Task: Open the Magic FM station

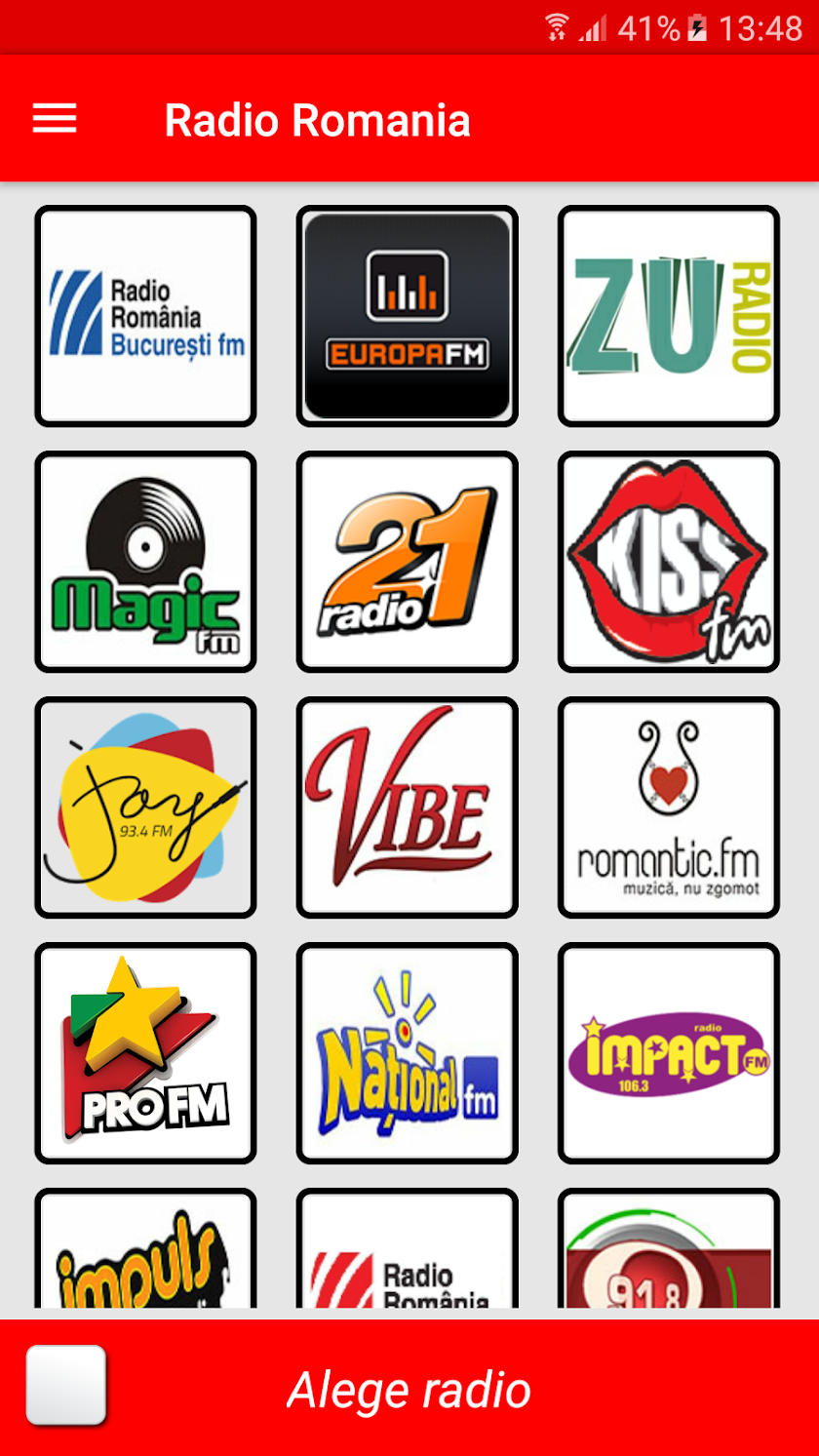Action: pos(145,562)
